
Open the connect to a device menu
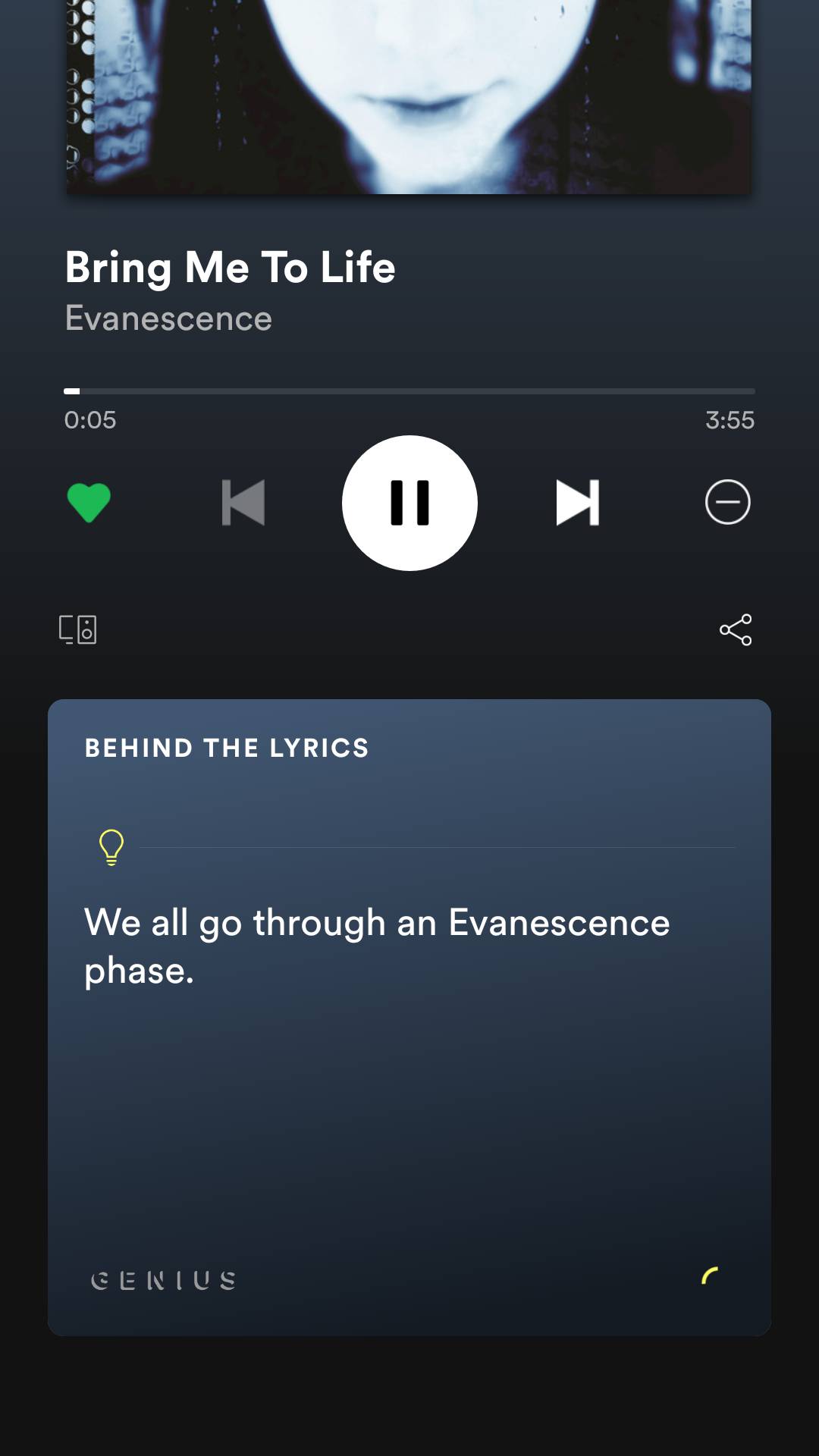77,629
